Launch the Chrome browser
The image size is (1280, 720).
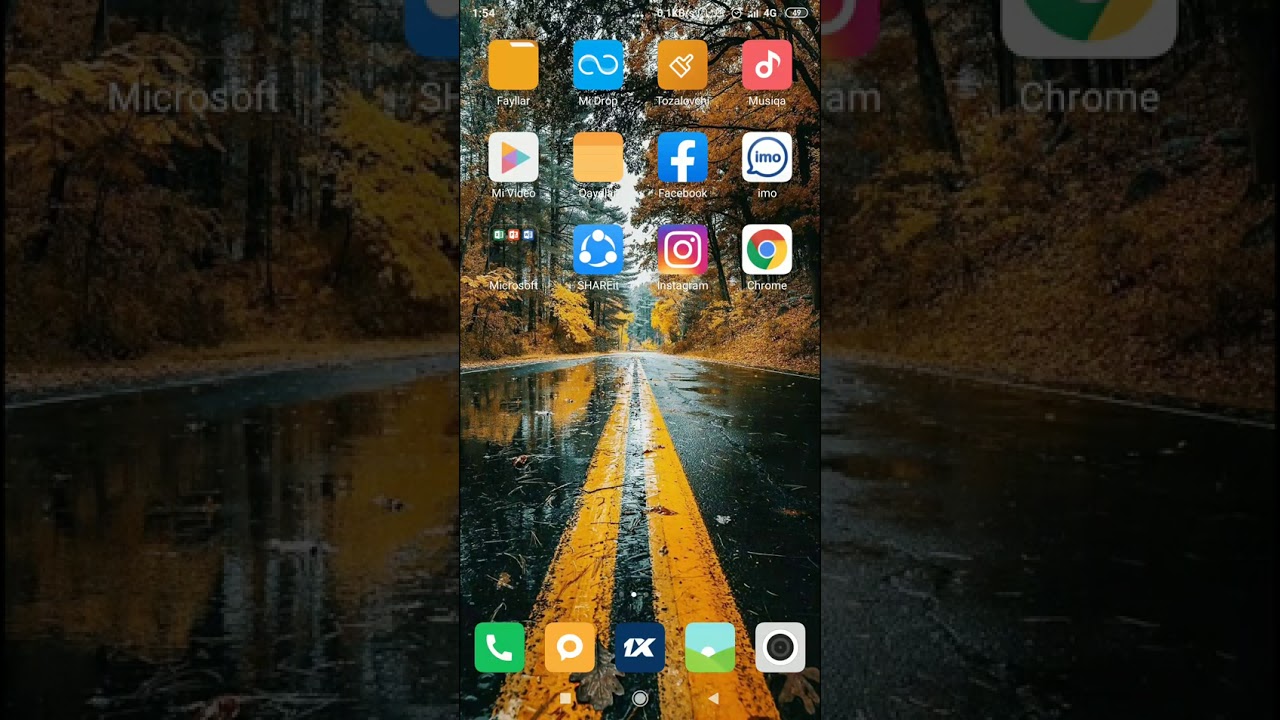(767, 250)
